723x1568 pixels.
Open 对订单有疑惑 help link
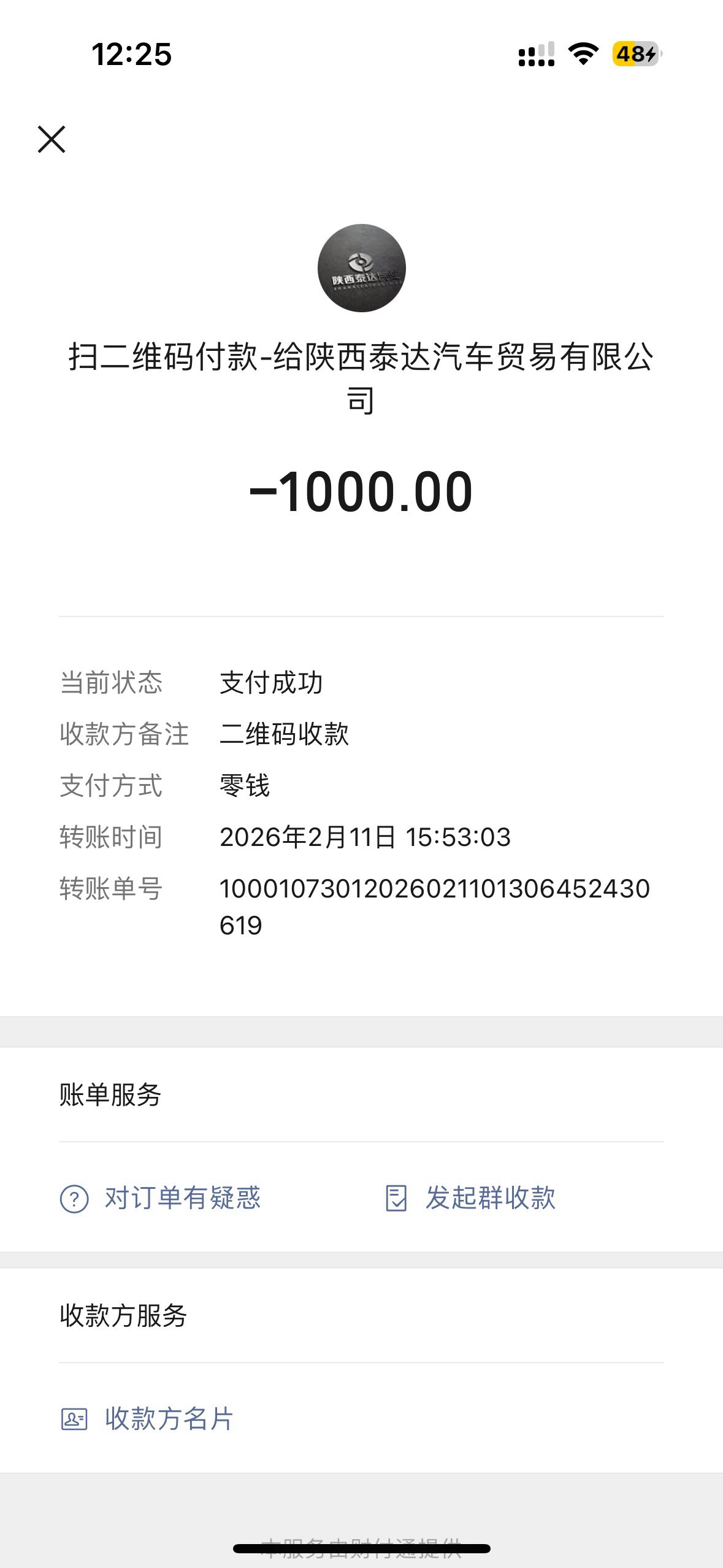[x=161, y=1197]
